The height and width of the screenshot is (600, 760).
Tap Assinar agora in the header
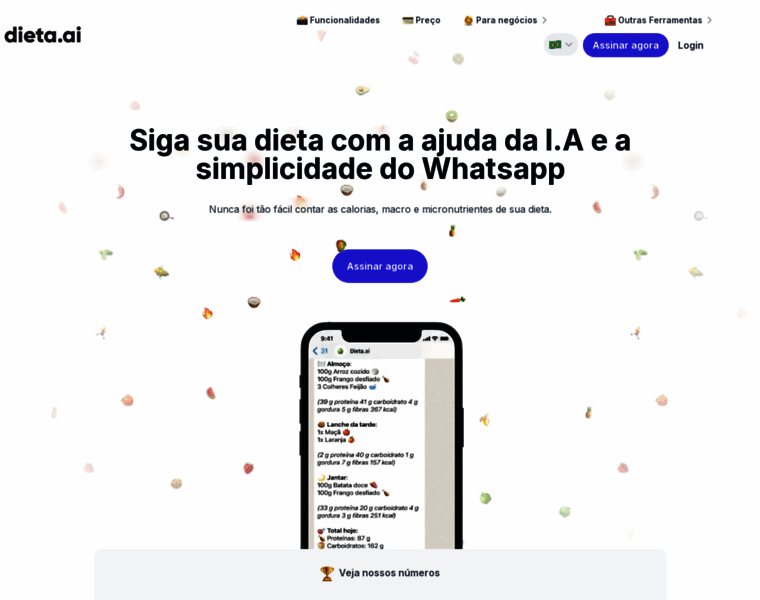point(625,45)
